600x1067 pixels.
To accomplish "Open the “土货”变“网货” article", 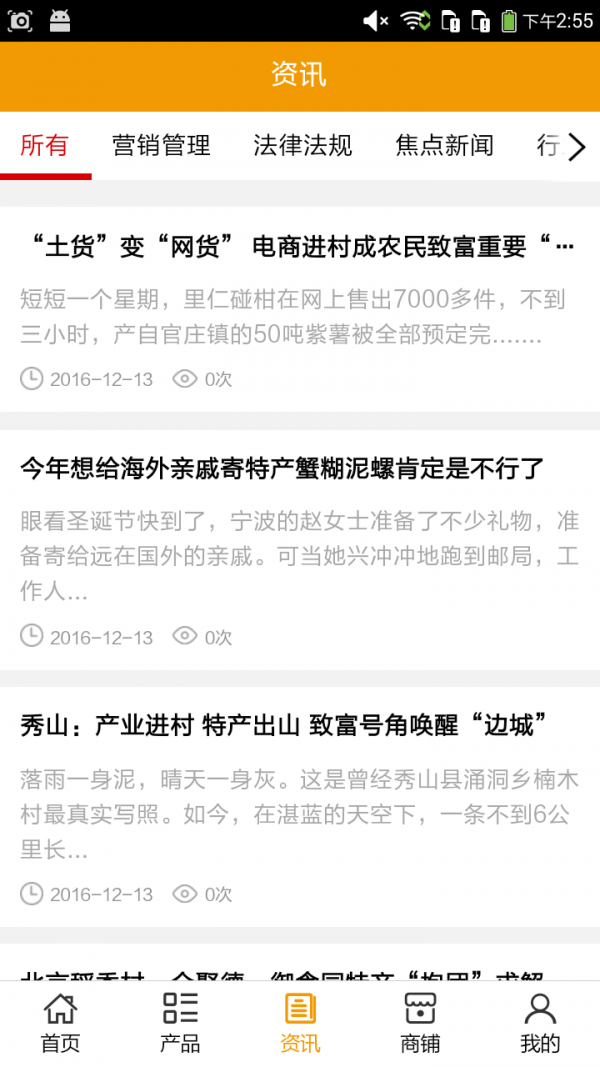I will pyautogui.click(x=298, y=246).
